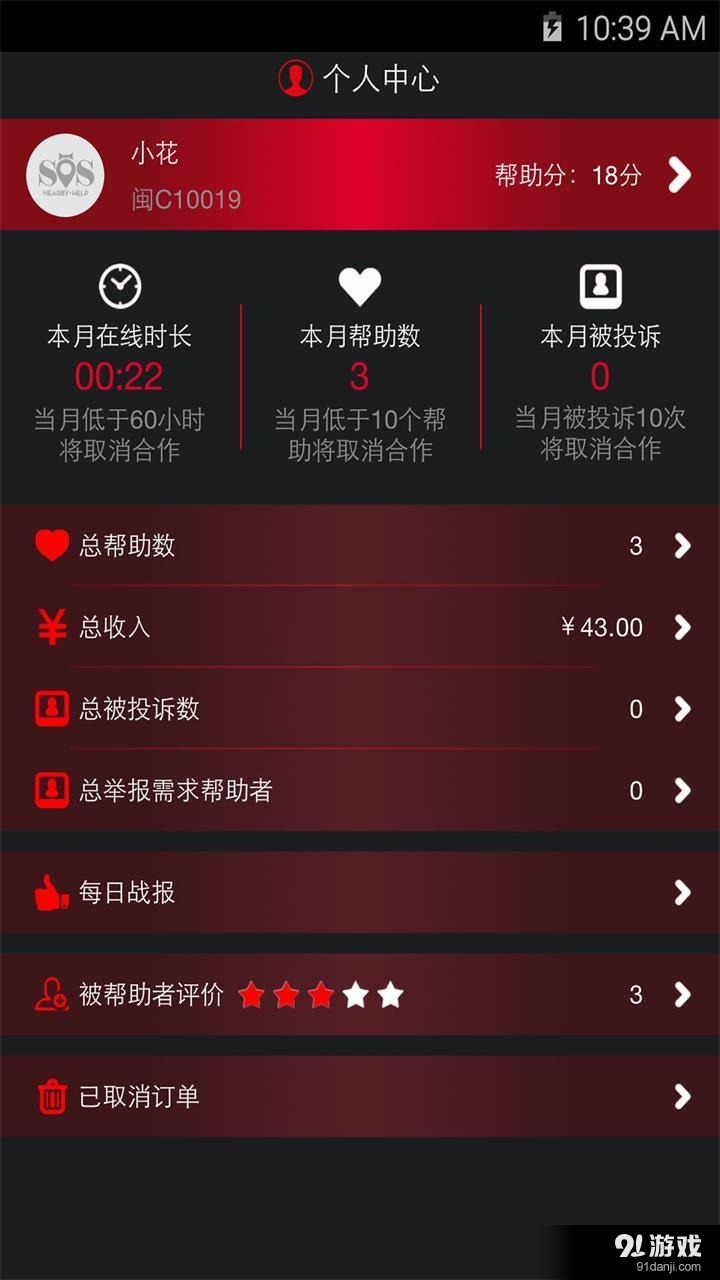Expand the 帮助分 score details chevron
The image size is (720, 1280).
click(677, 174)
